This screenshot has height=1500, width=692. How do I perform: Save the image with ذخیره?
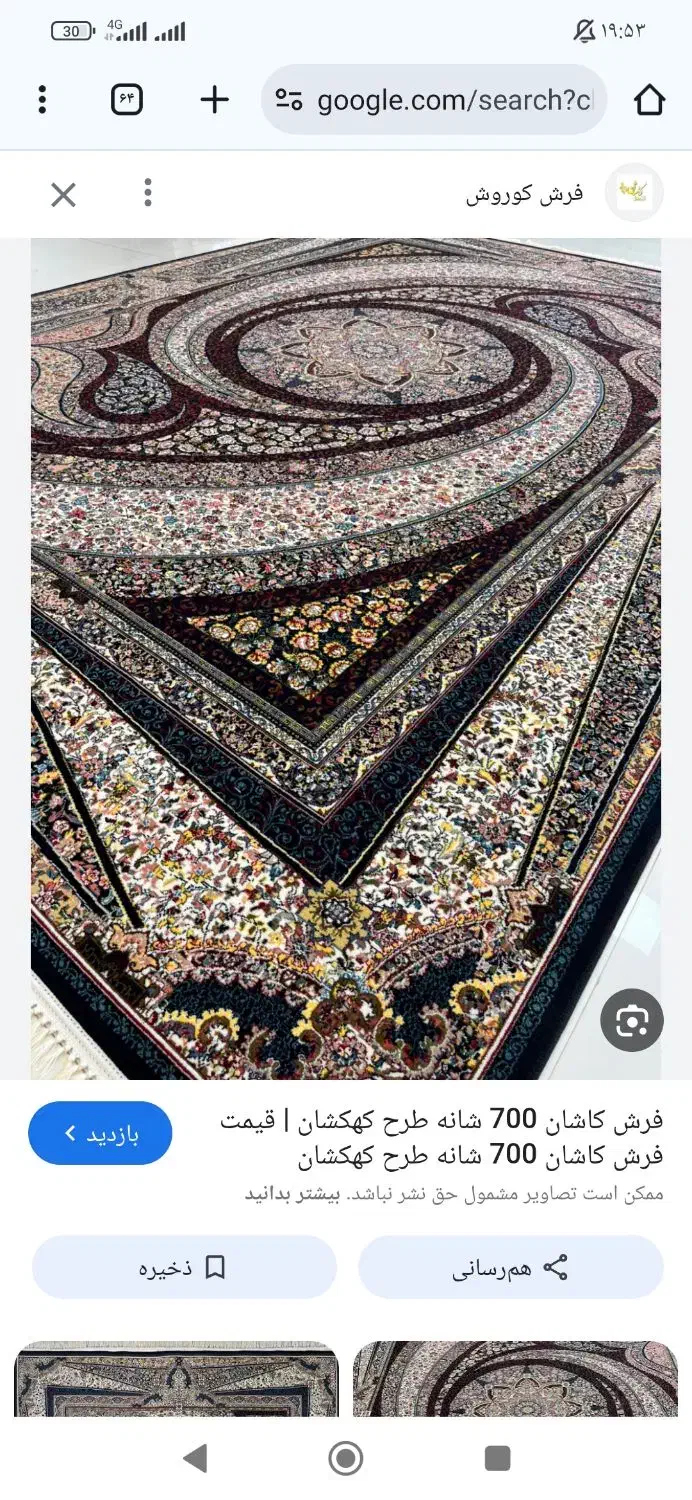click(x=184, y=1268)
